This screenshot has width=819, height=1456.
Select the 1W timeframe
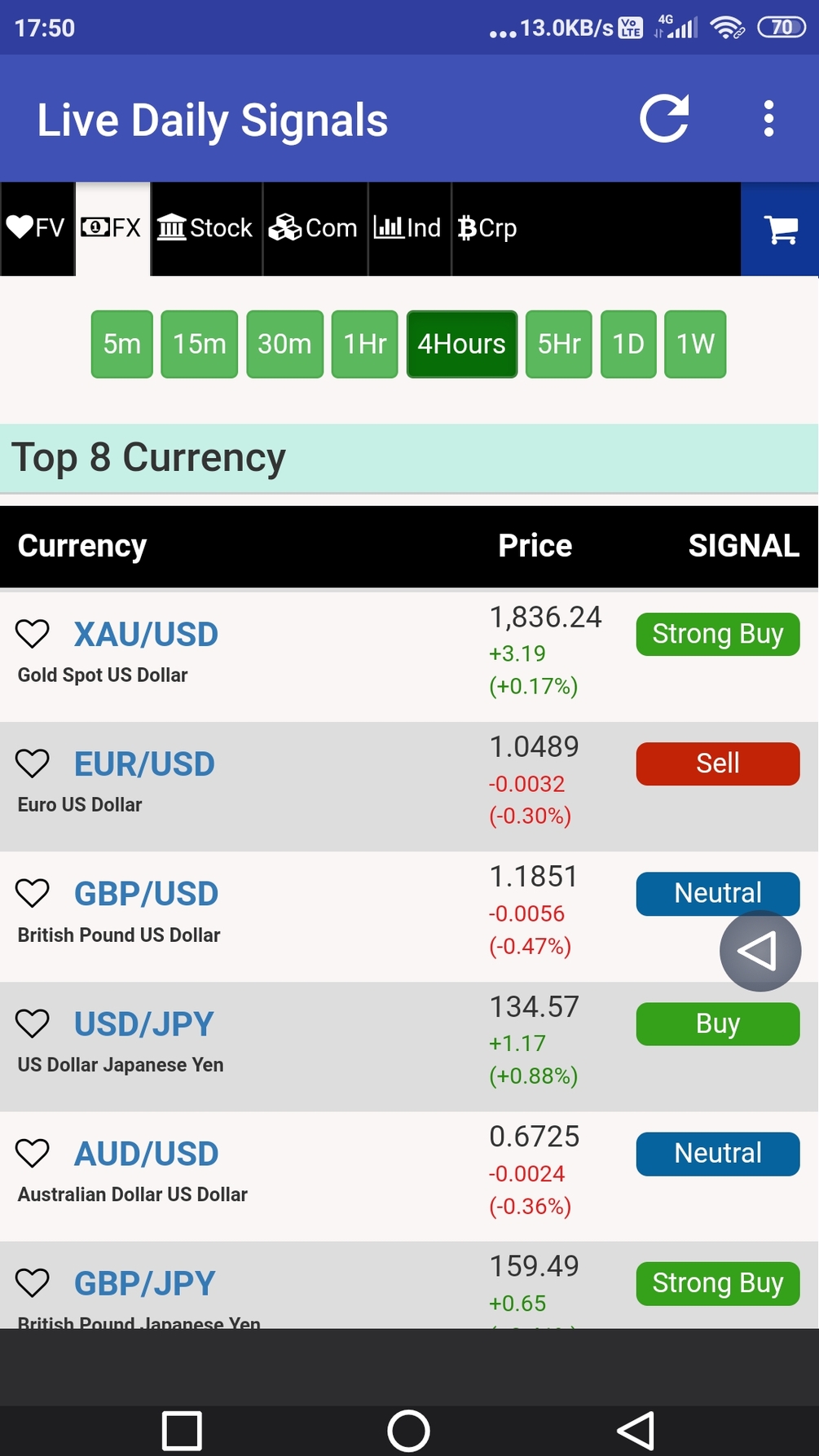(694, 344)
